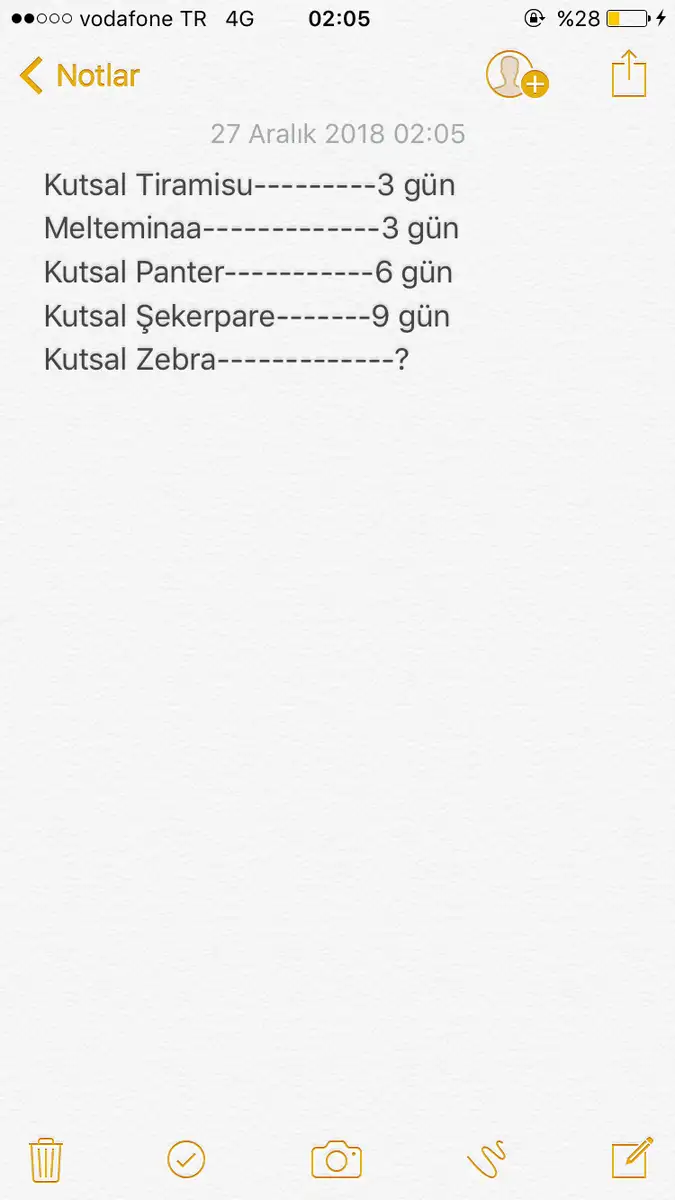Screen dimensions: 675x1200
Task: Insert a checklist with checkmark icon
Action: point(186,1160)
